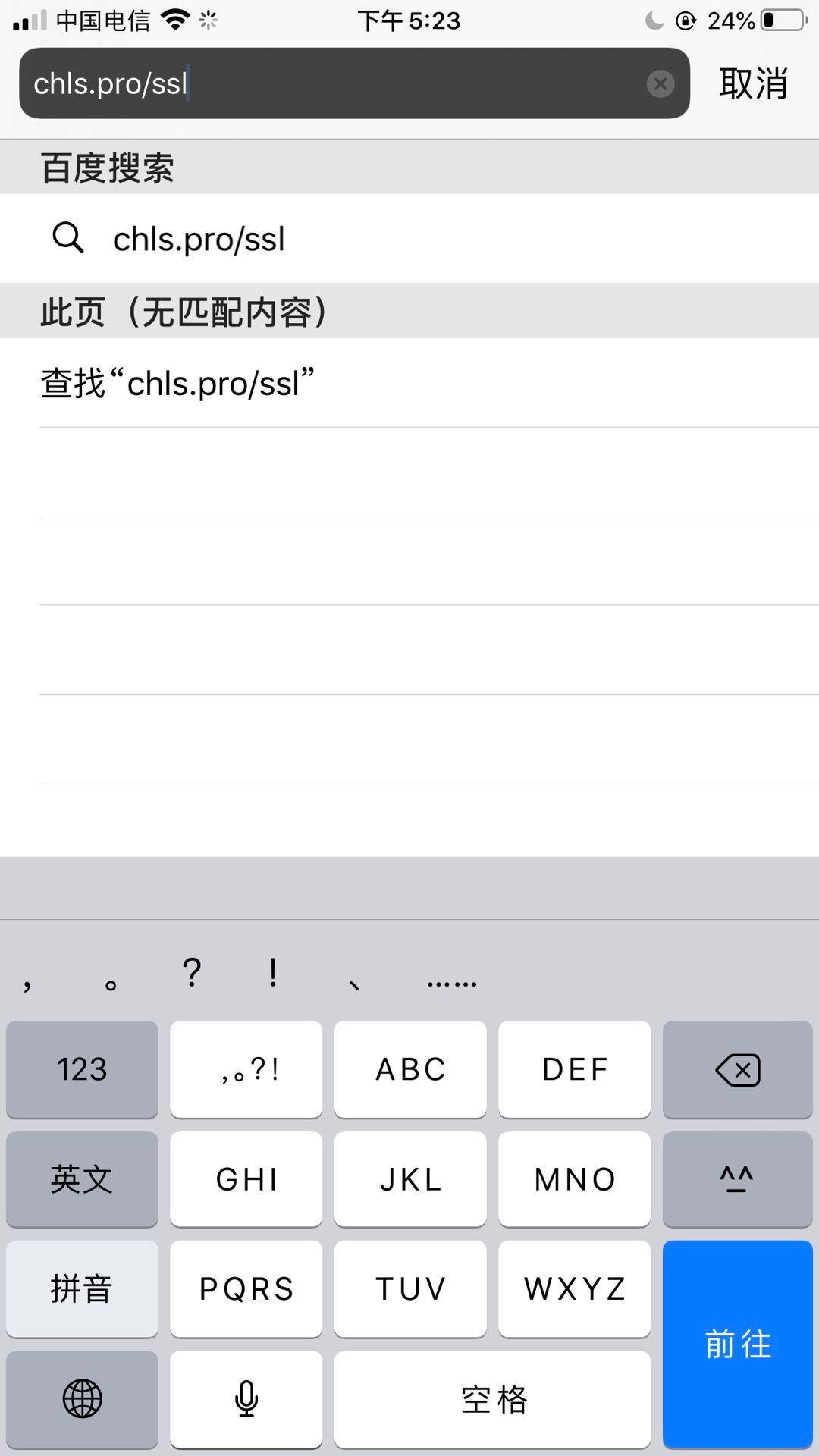Screen dimensions: 819x1456
Task: Delete a character with backspace key
Action: (x=737, y=1069)
